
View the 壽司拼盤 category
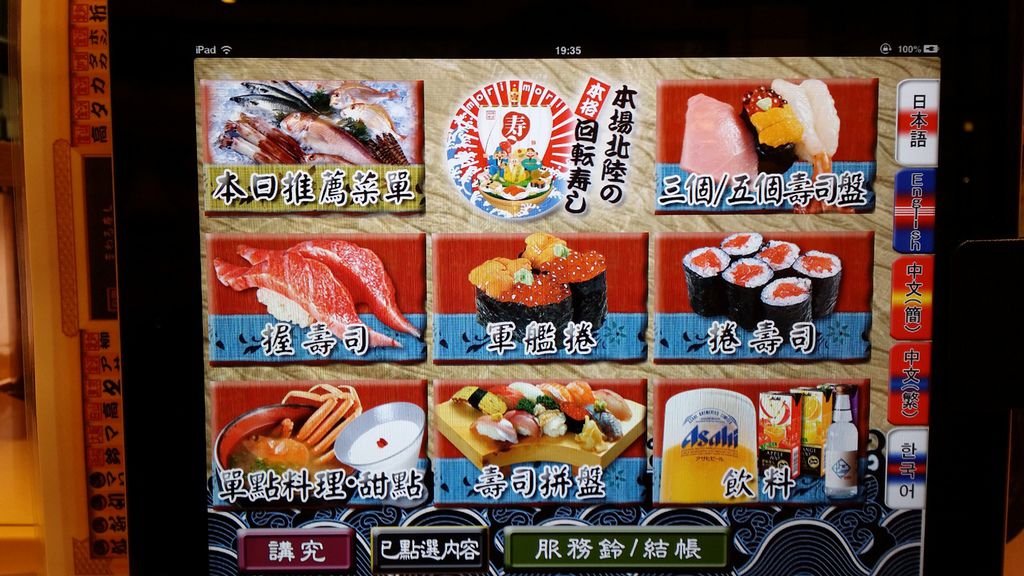click(540, 444)
